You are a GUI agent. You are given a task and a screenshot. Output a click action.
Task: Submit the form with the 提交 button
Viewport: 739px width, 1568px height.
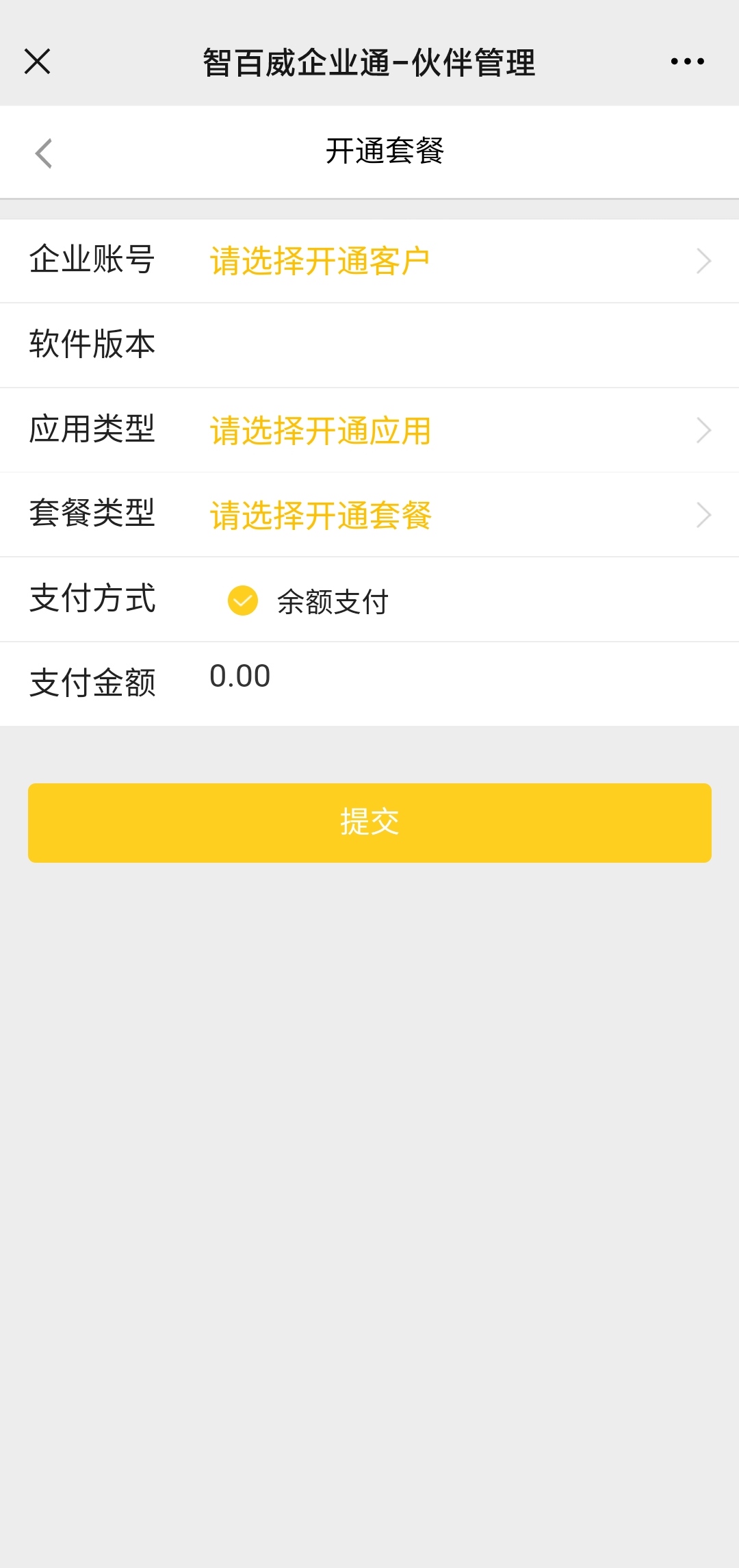tap(369, 822)
